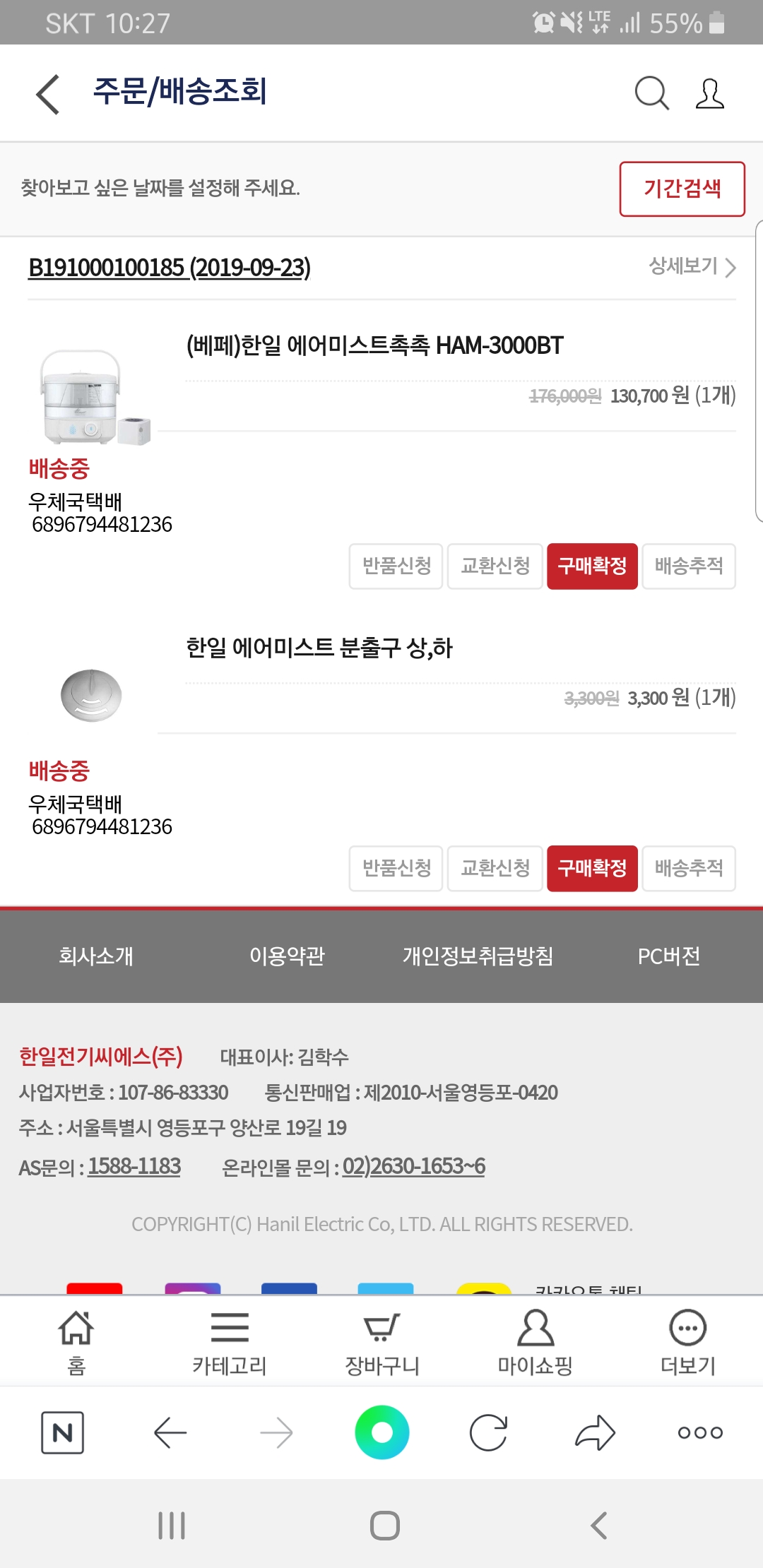
Task: Track delivery of 에어미스트 분출구 상,하
Action: point(689,868)
